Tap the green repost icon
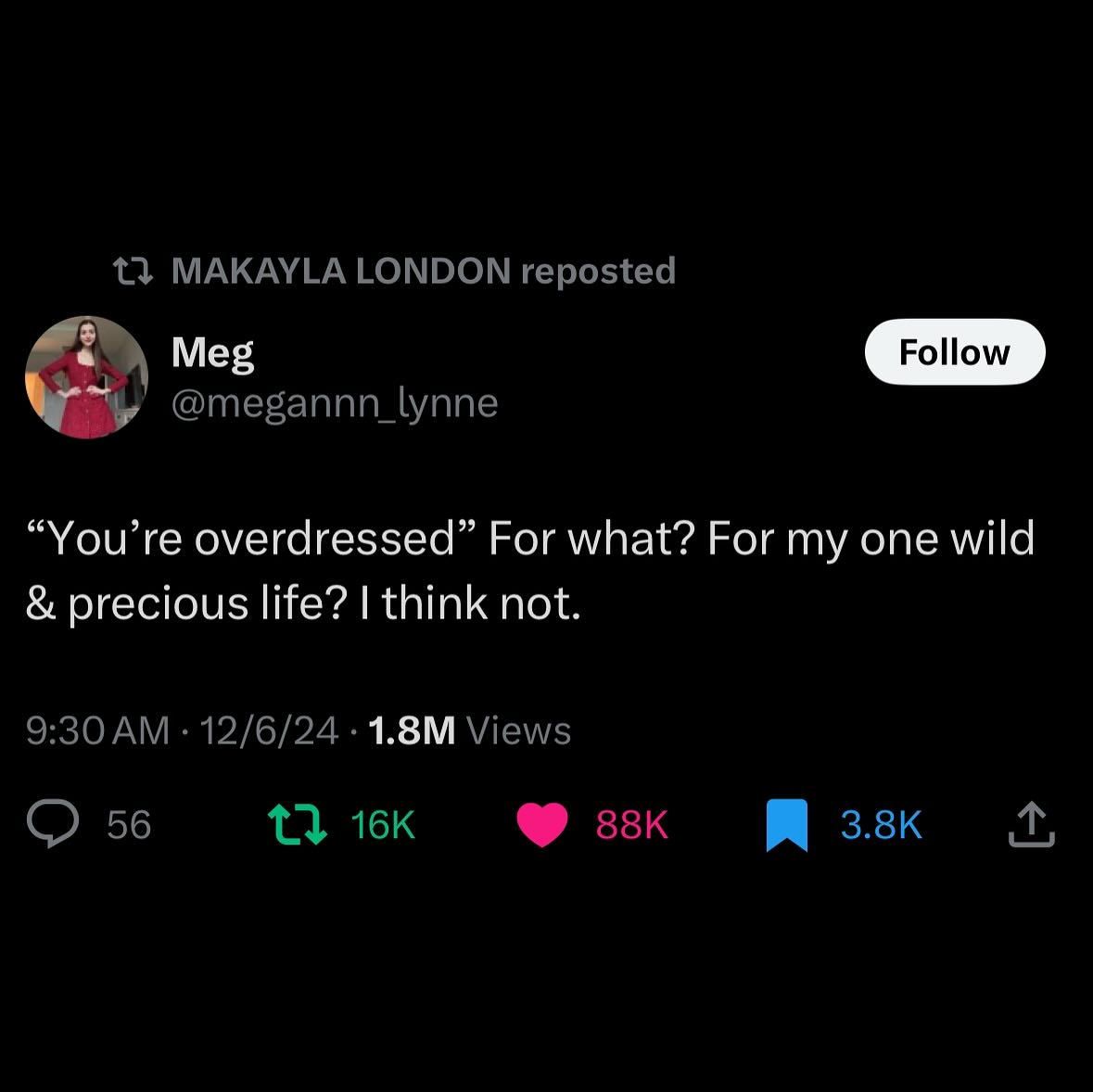This screenshot has height=1092, width=1093. [297, 824]
